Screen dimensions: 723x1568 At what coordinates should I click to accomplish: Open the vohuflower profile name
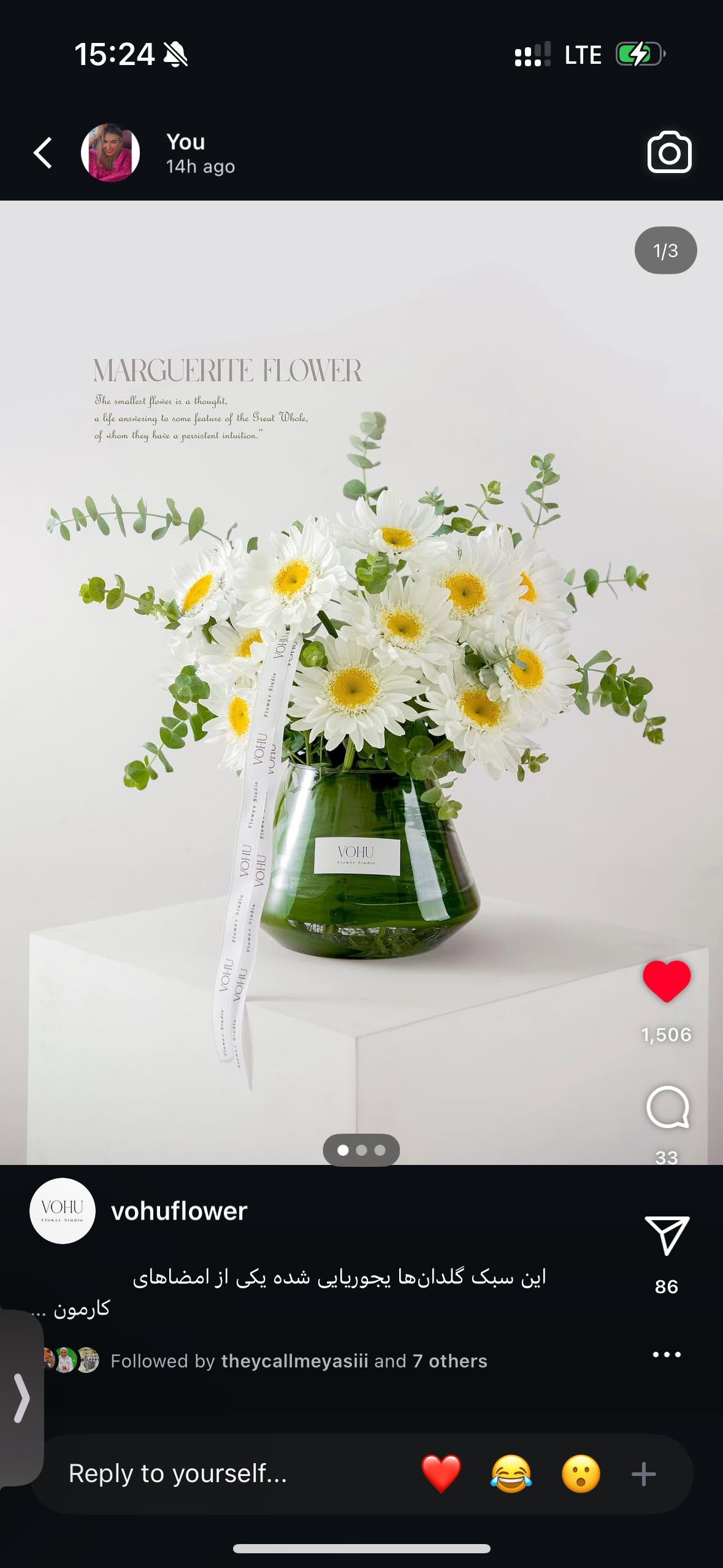(x=179, y=1211)
